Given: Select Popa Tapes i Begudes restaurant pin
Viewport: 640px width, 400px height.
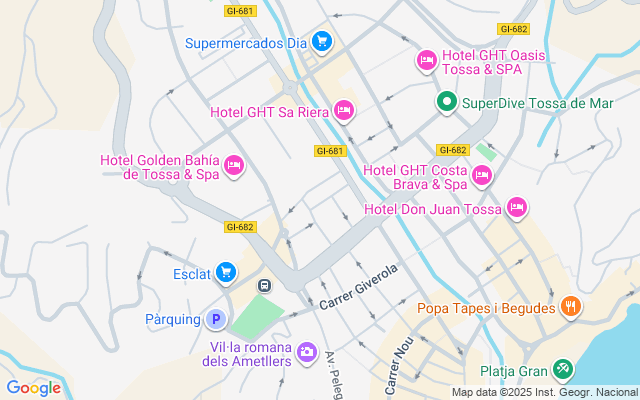Looking at the screenshot, I should click(x=570, y=307).
